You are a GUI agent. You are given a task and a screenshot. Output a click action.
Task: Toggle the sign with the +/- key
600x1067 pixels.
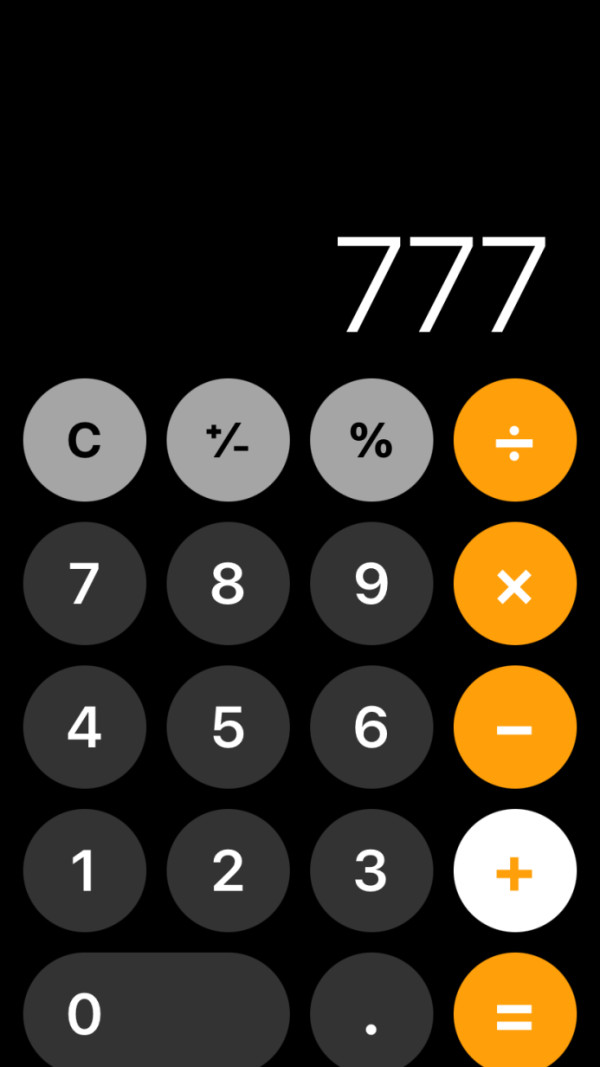(228, 440)
